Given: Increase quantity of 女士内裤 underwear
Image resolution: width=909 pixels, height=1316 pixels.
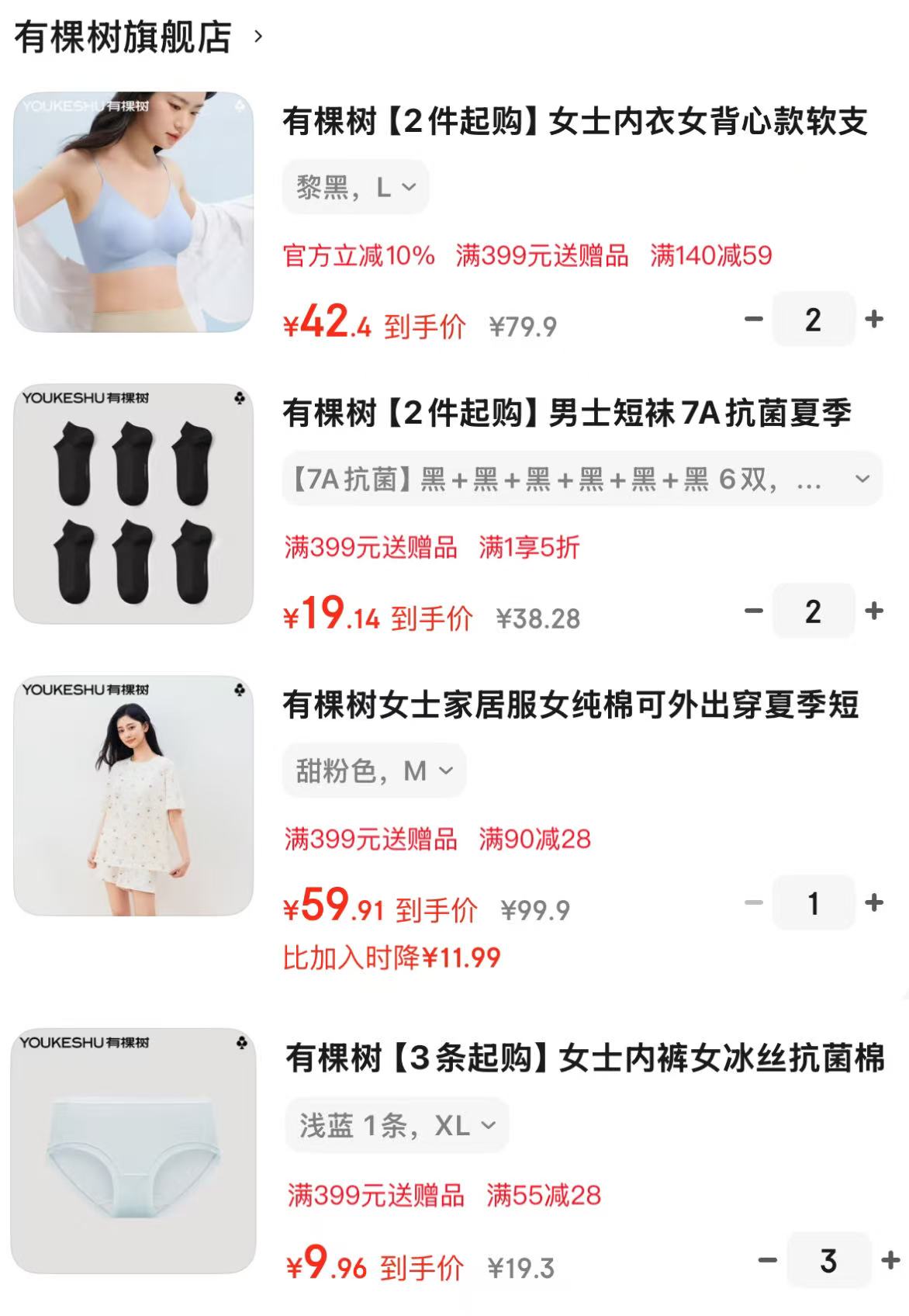Looking at the screenshot, I should (890, 1260).
